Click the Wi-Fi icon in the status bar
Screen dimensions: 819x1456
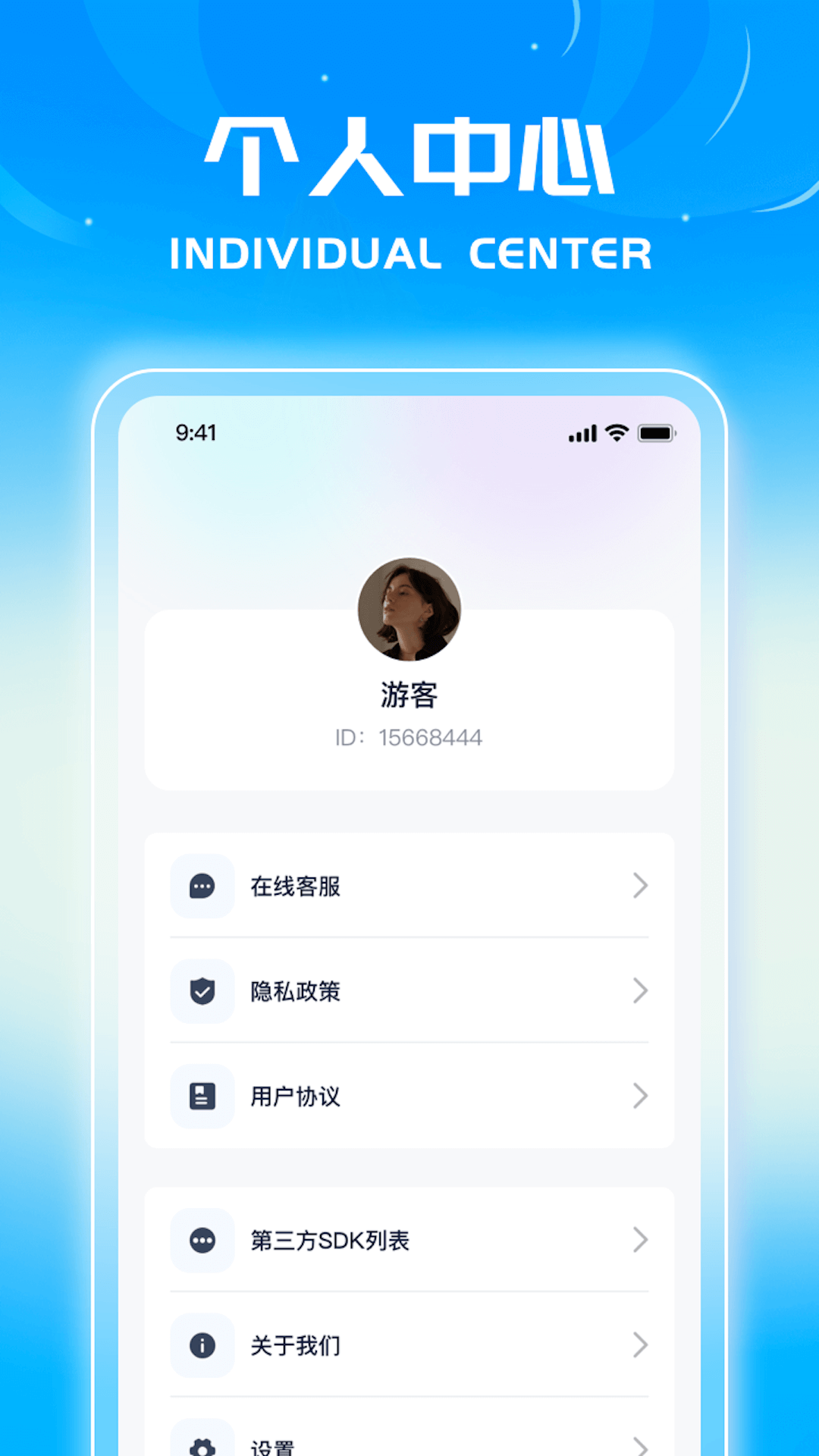tap(616, 432)
